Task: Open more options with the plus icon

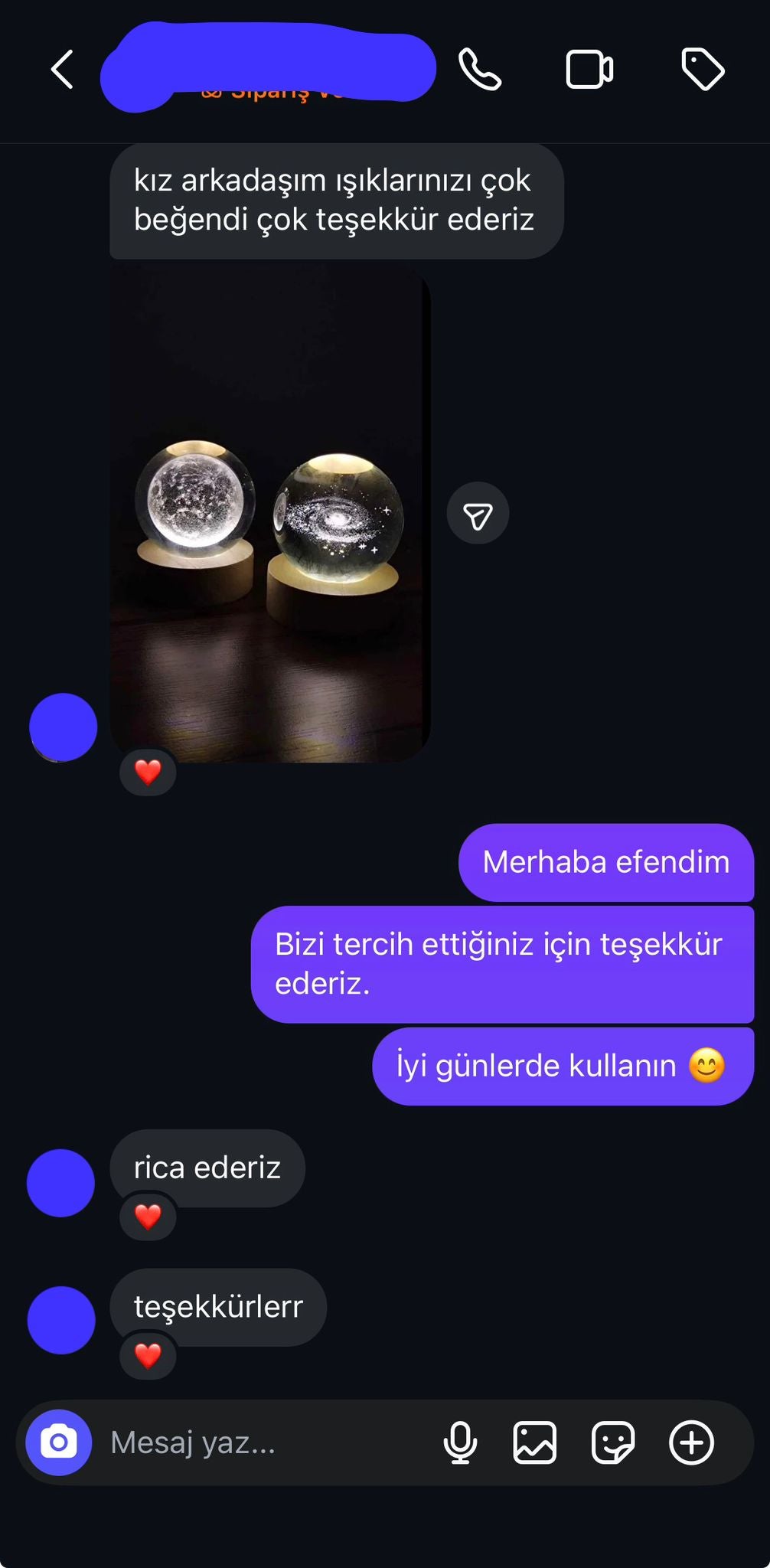Action: point(691,1442)
